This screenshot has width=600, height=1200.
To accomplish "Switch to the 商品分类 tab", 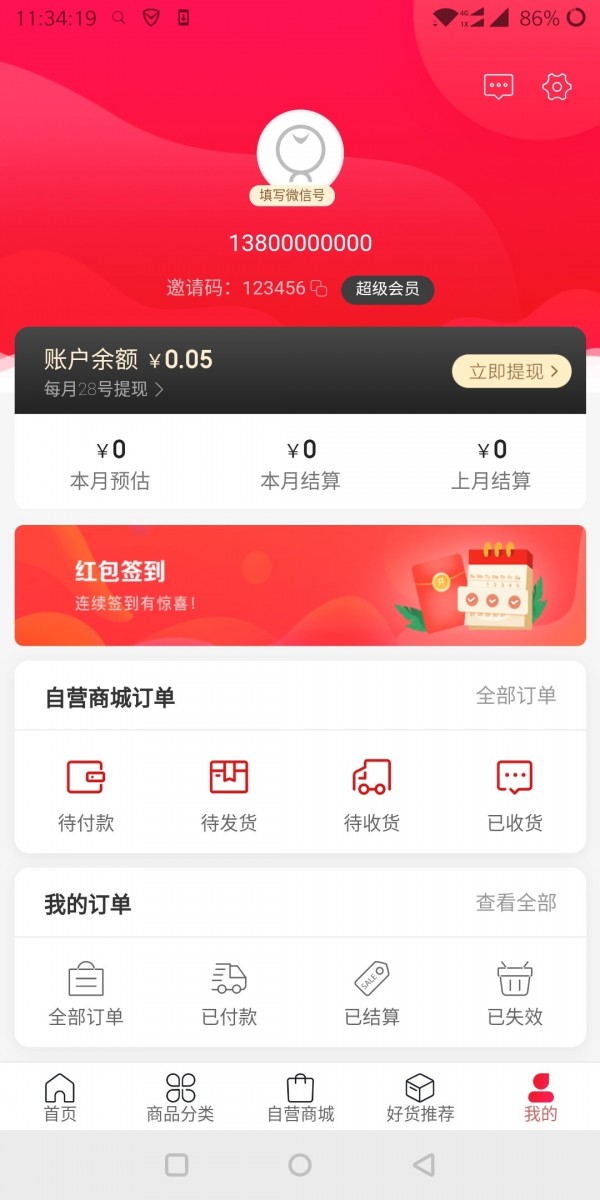I will click(x=180, y=1097).
